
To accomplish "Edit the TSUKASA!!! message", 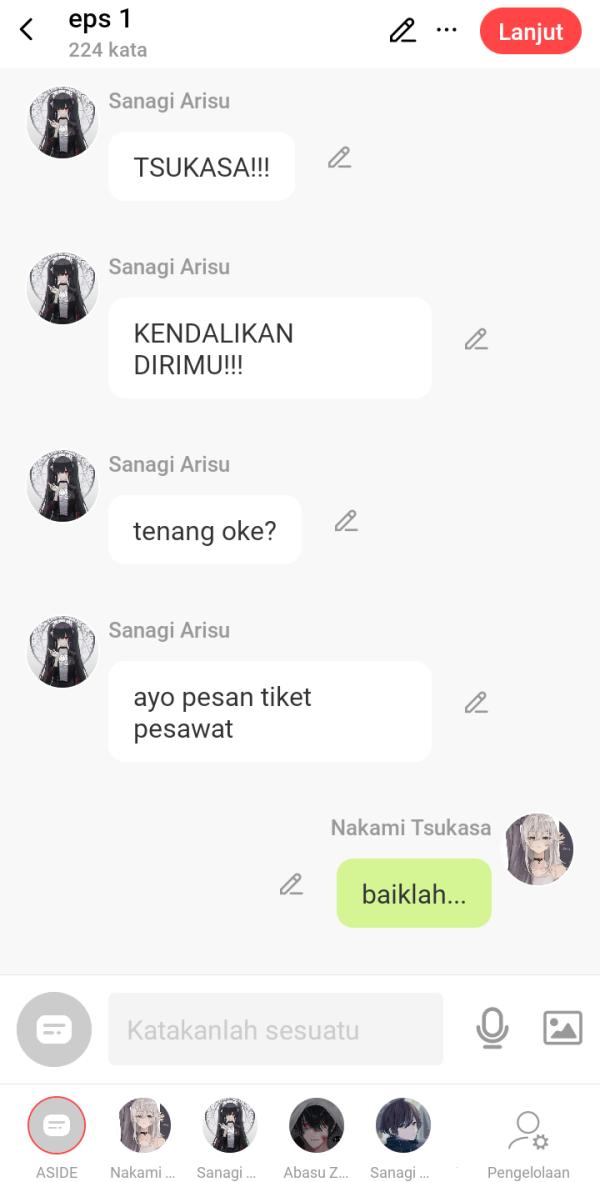I will [339, 158].
